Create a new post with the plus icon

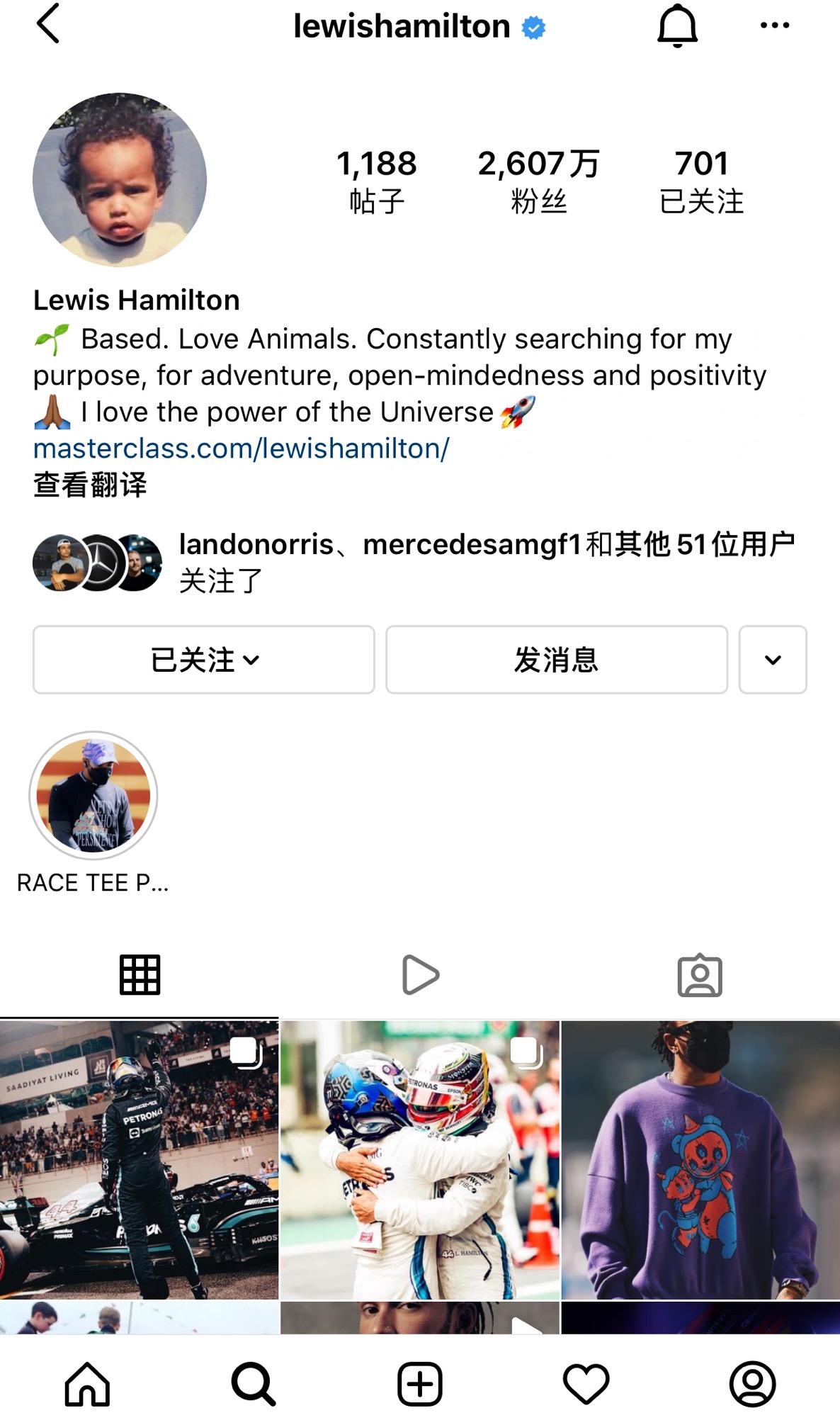(x=420, y=1383)
